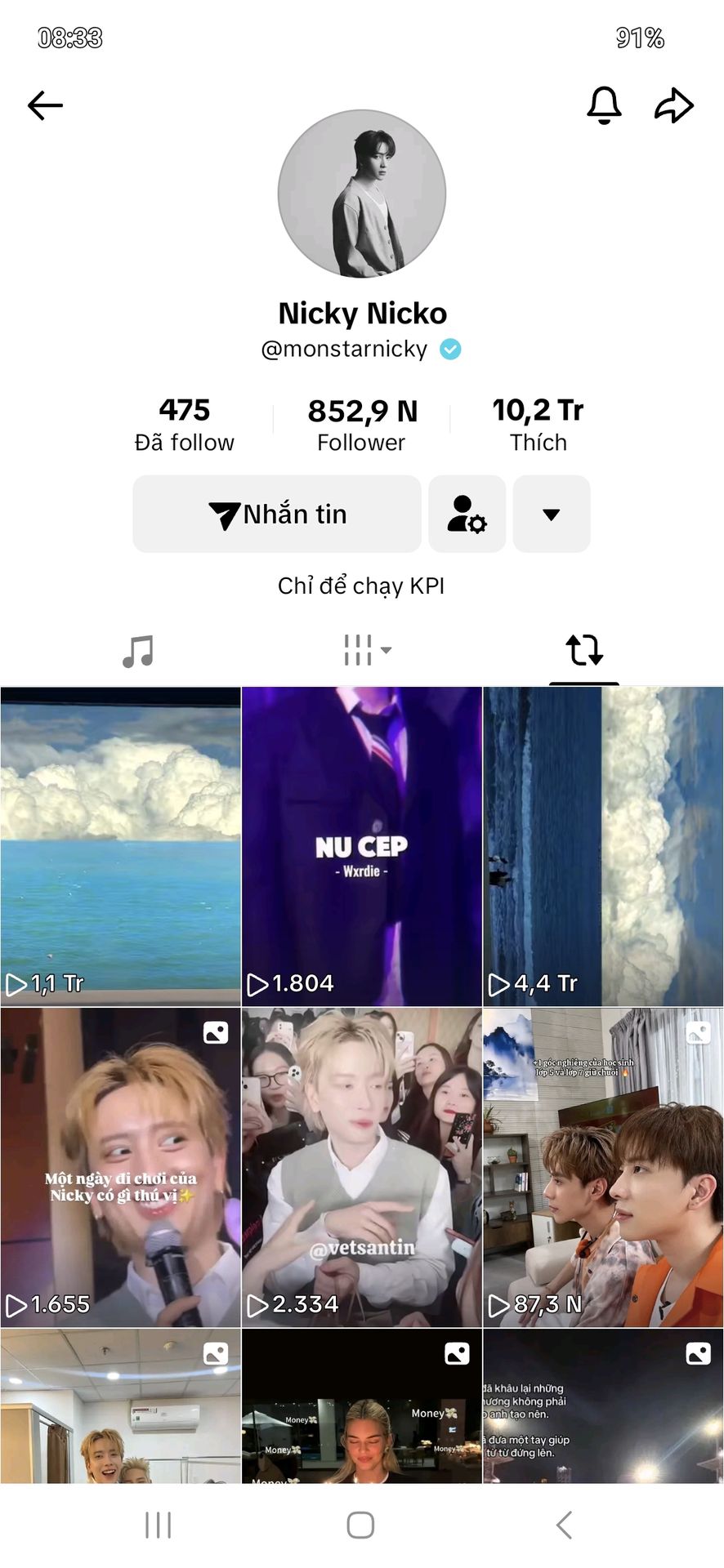Open the post with 1.655 views
The image size is (724, 1568).
[121, 1167]
